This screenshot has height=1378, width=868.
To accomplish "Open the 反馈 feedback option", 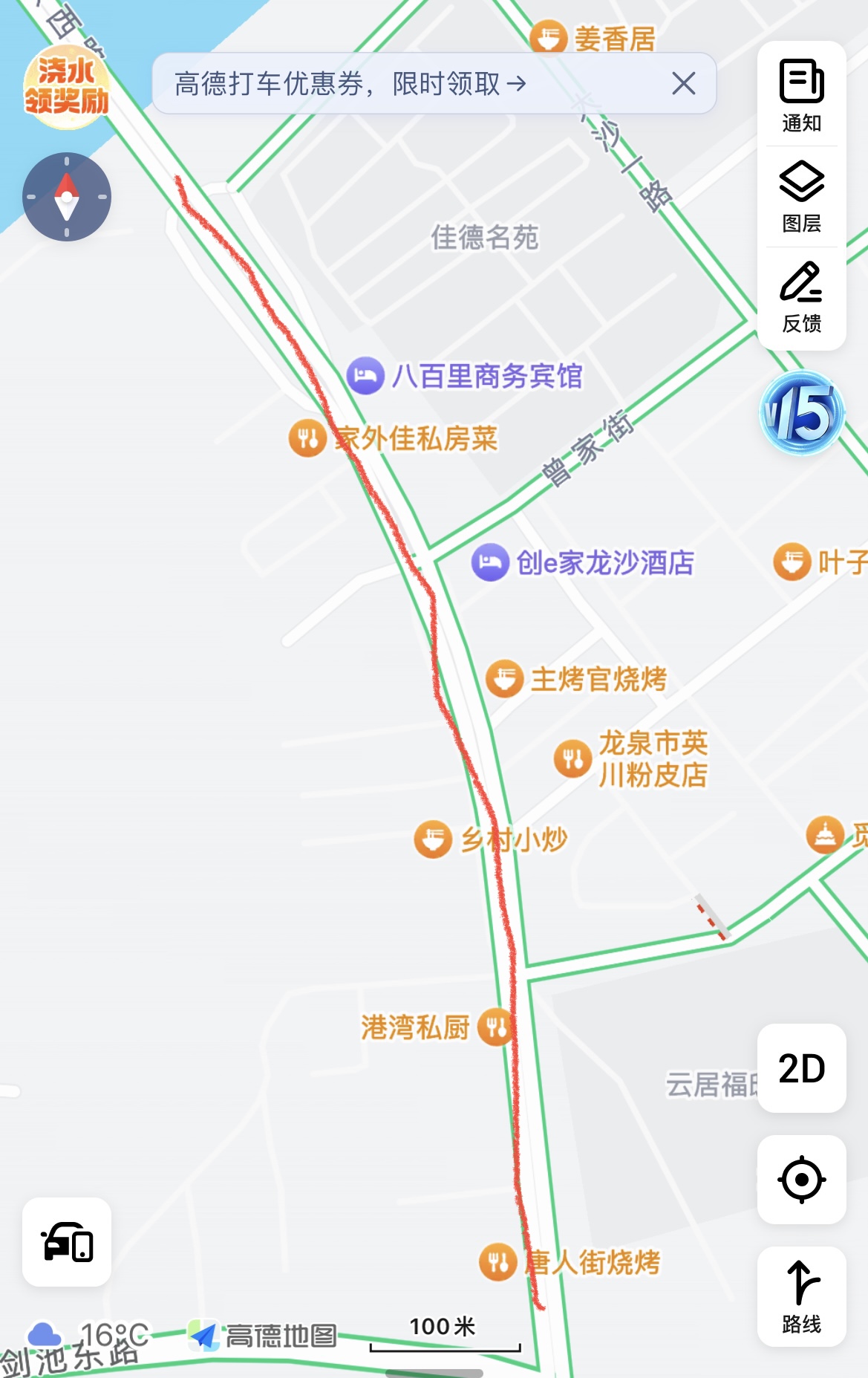I will coord(801,297).
